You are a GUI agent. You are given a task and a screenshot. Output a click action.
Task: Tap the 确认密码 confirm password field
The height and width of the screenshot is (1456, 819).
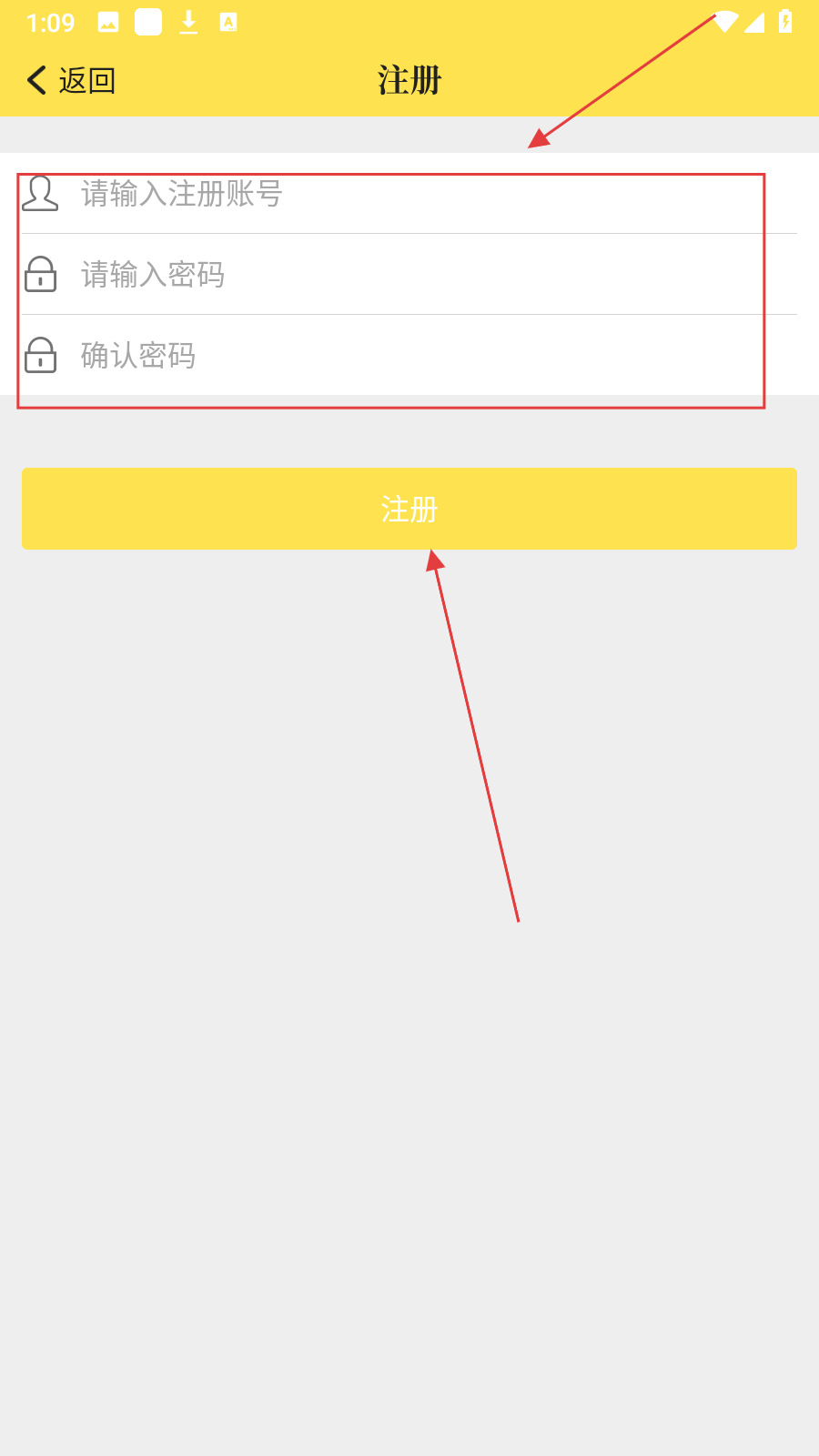click(x=409, y=355)
